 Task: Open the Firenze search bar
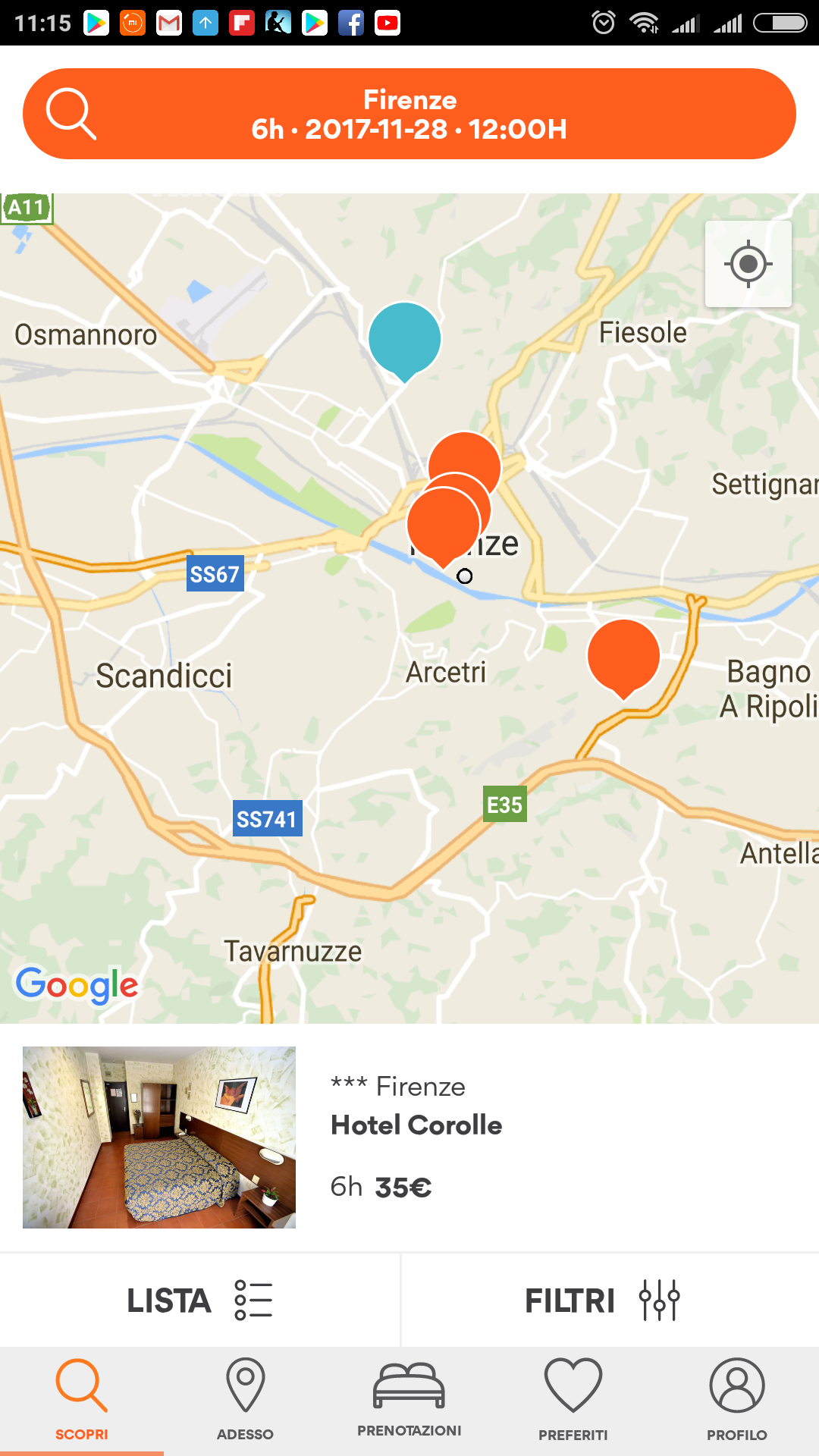point(409,114)
